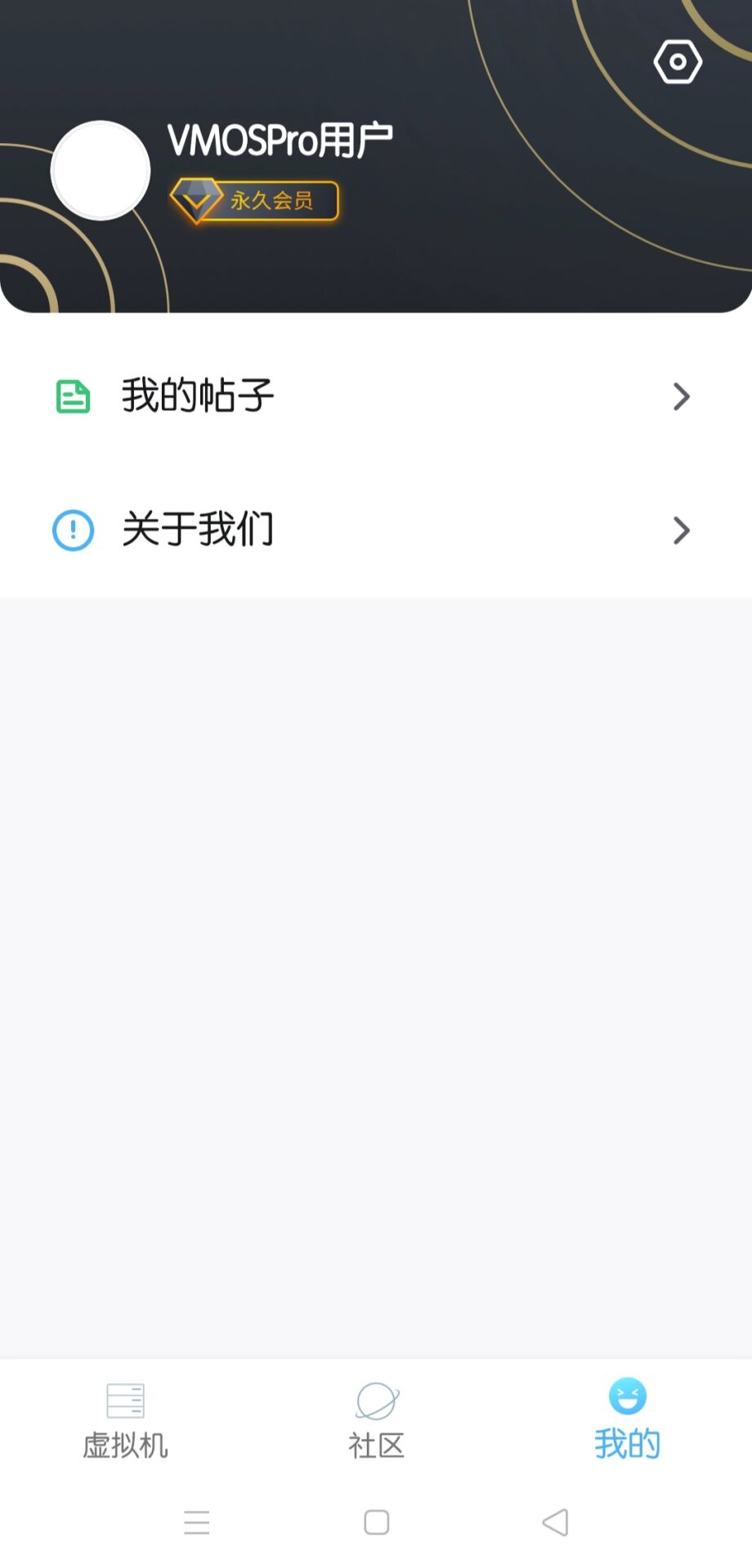Tap the profile avatar picture

click(101, 171)
